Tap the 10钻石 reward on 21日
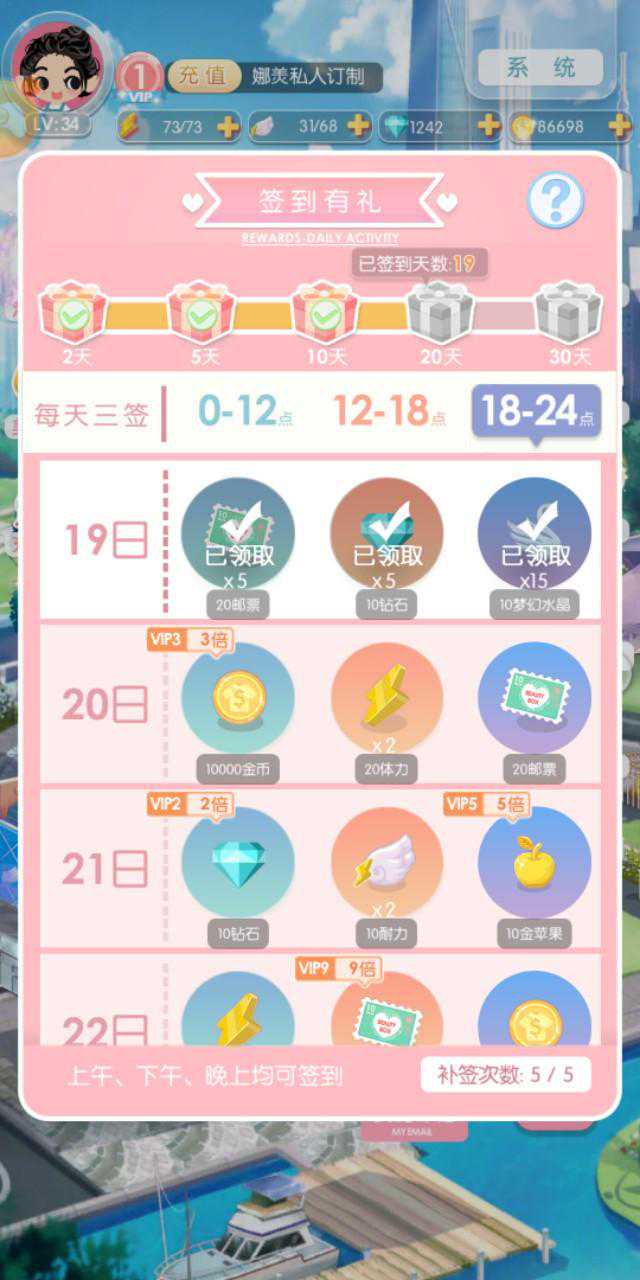Screen dimensions: 640x1280 [238, 864]
